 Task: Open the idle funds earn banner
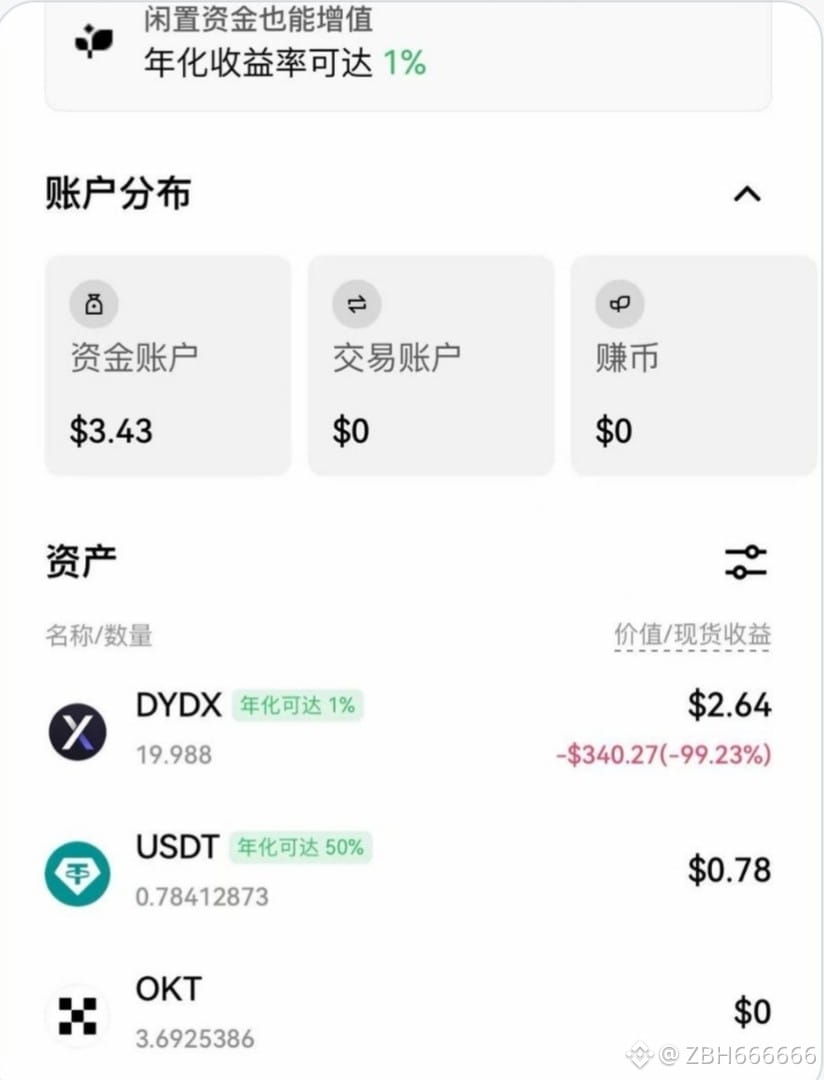(x=408, y=50)
